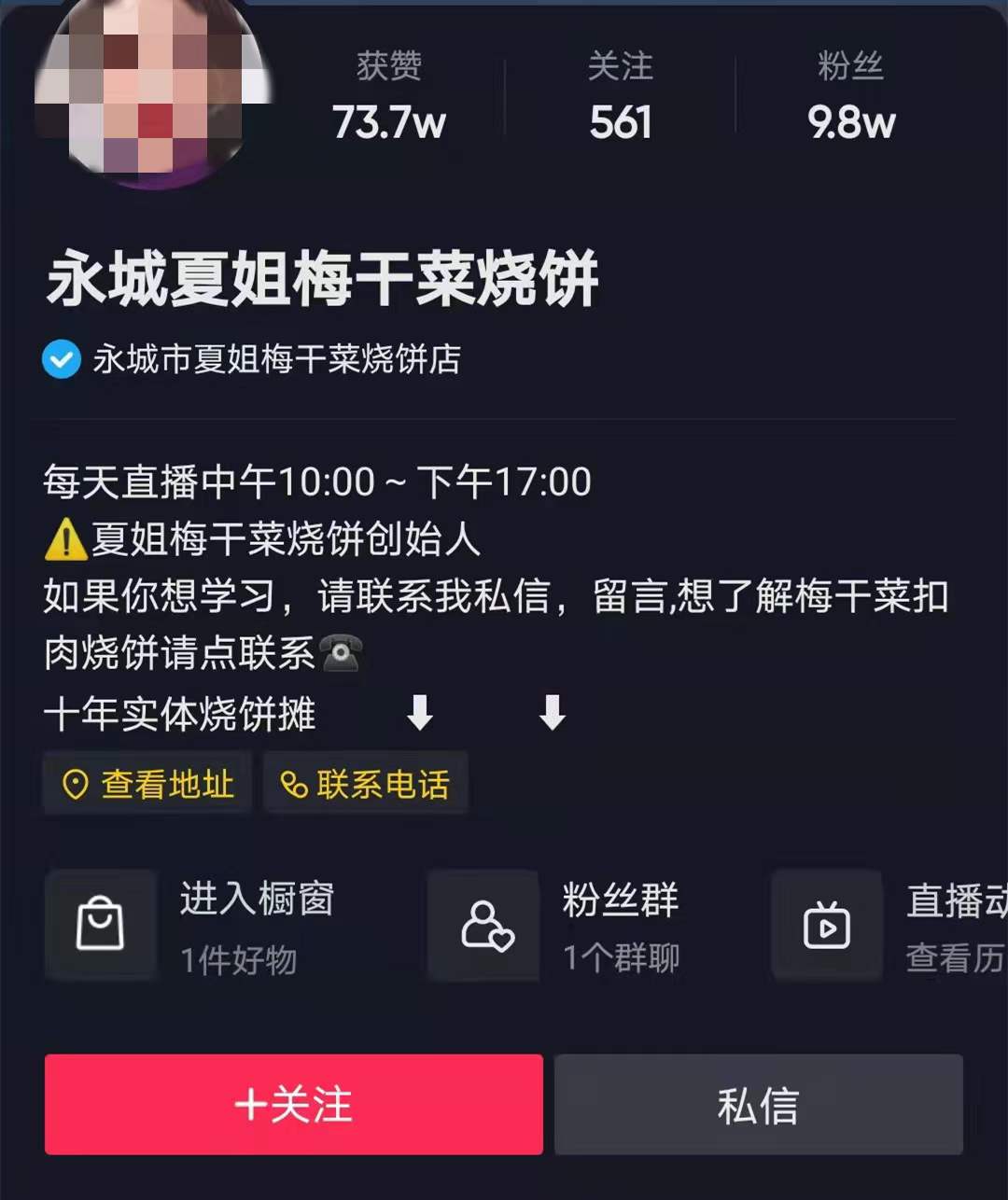
Task: View the 粉丝 followers count 9.8w
Action: [850, 123]
